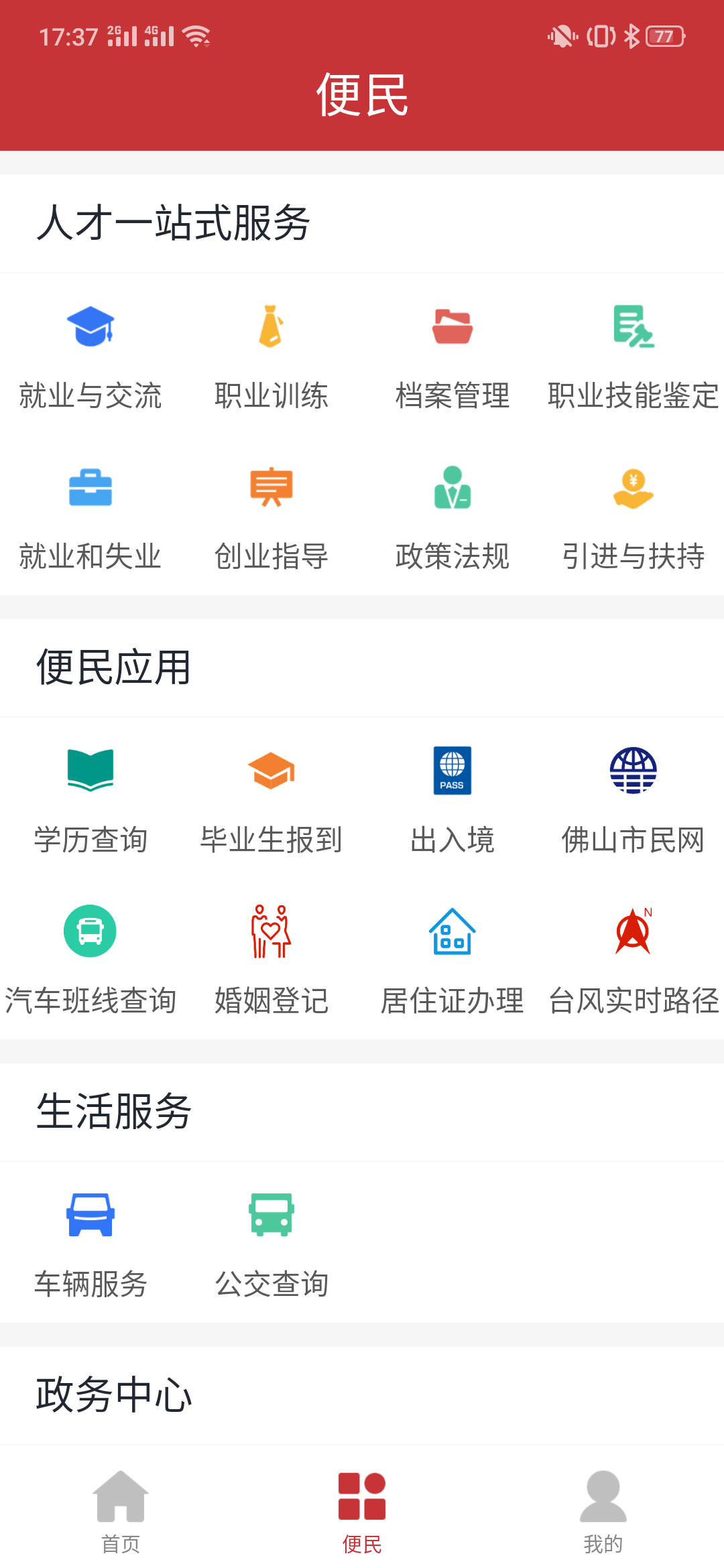Select 就业和失业 item
724x1568 pixels.
(90, 519)
